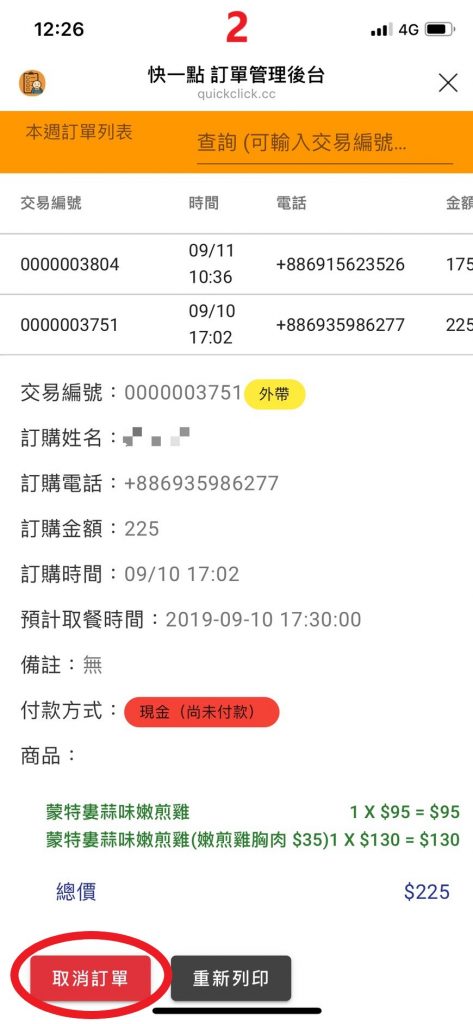Select order 0000003751 row
This screenshot has width=473, height=1024.
236,325
